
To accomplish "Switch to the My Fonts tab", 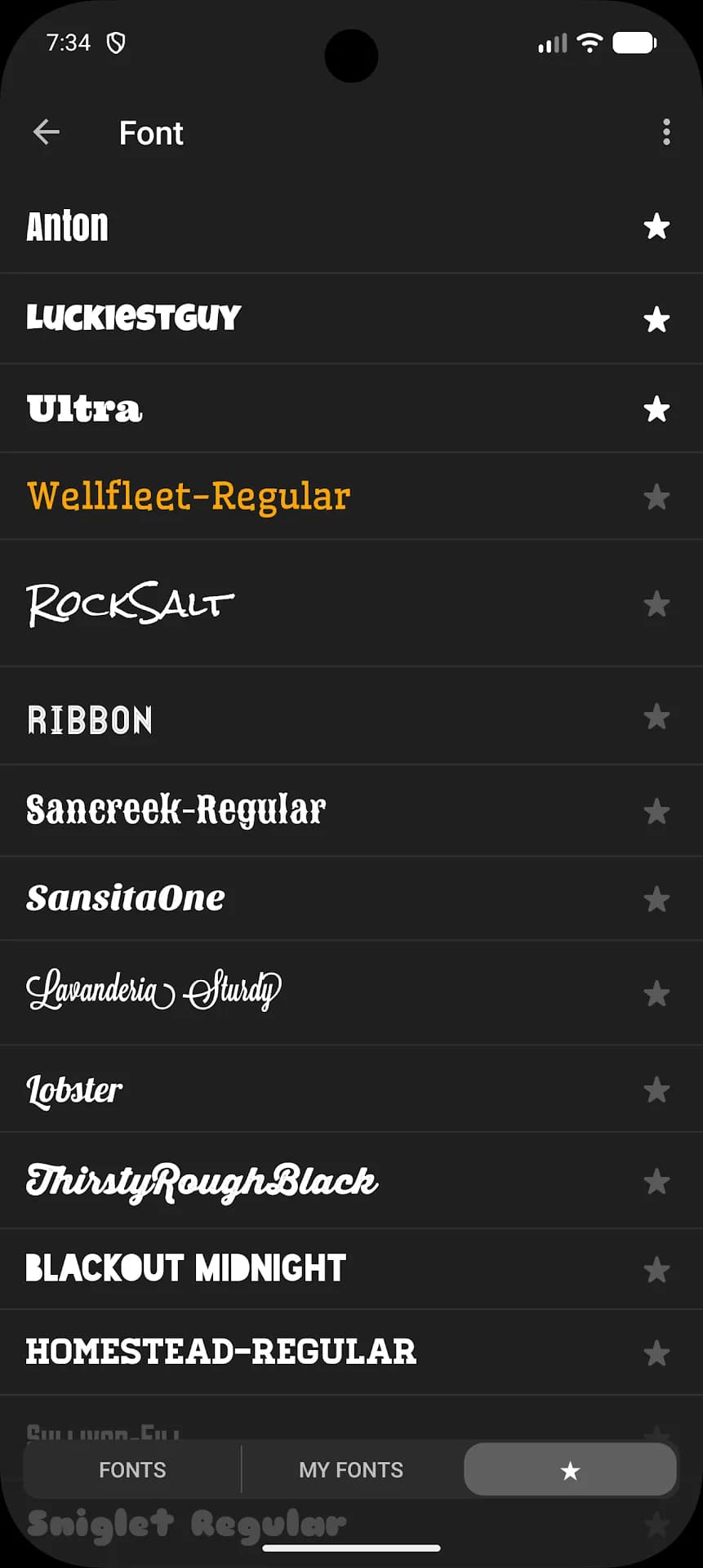I will (x=351, y=1469).
